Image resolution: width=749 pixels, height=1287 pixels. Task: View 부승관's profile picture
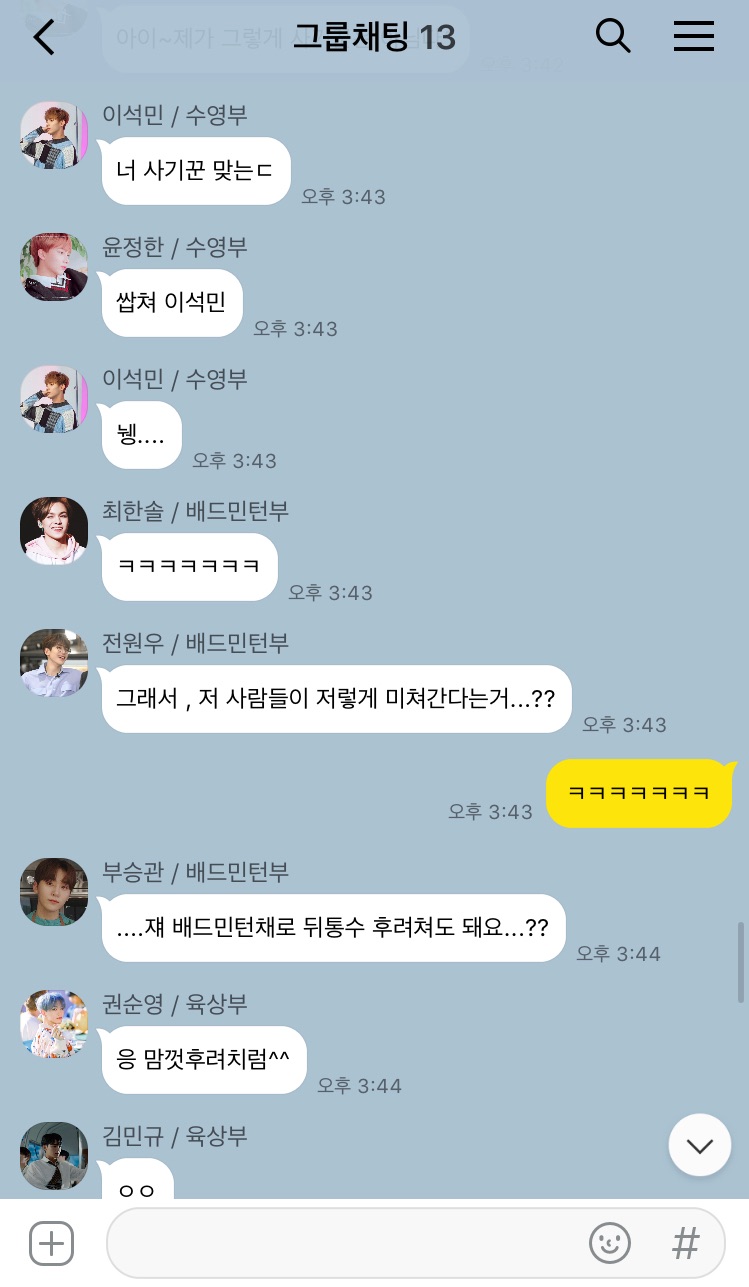(54, 892)
